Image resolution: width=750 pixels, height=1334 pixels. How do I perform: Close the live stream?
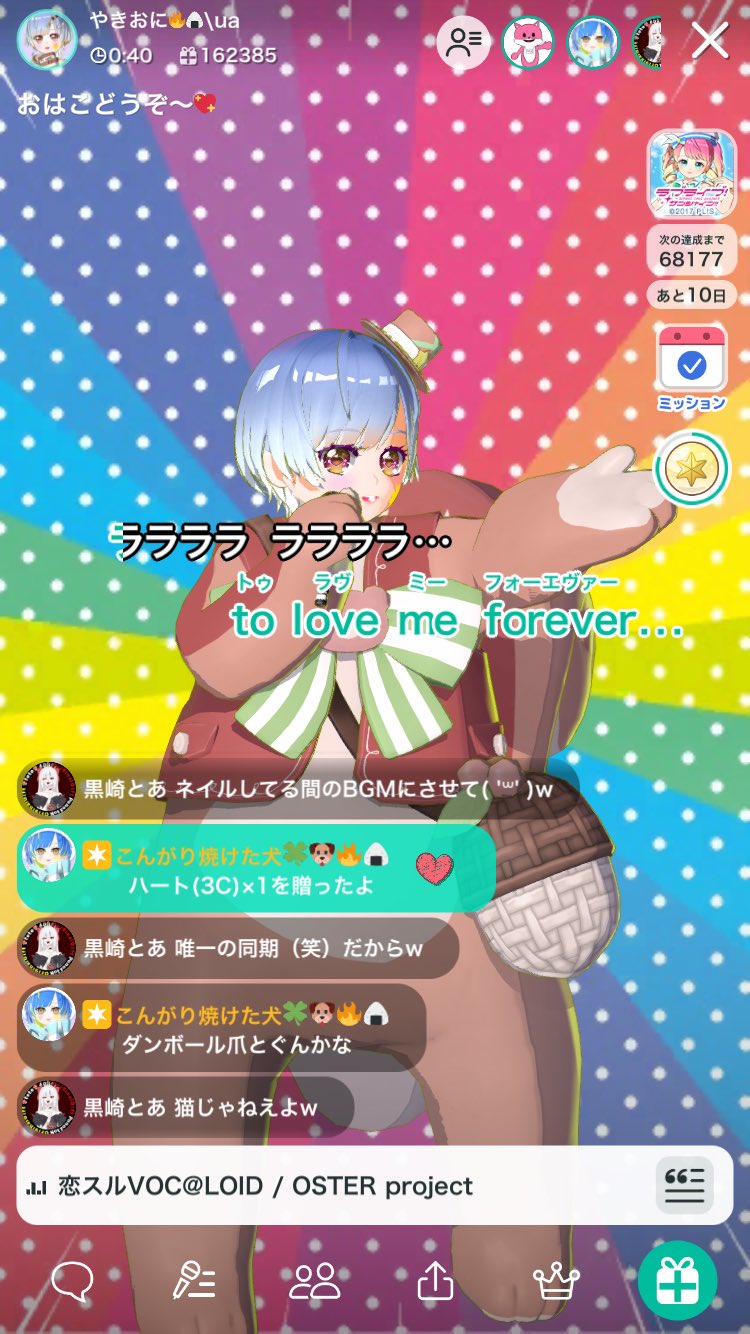pyautogui.click(x=710, y=41)
